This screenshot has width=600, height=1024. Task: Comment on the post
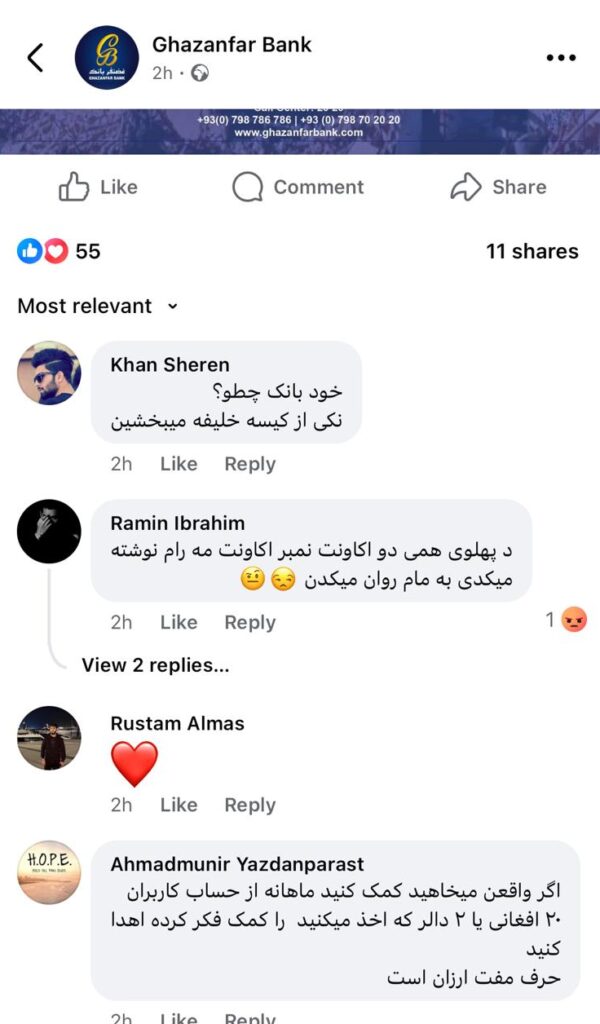point(298,187)
